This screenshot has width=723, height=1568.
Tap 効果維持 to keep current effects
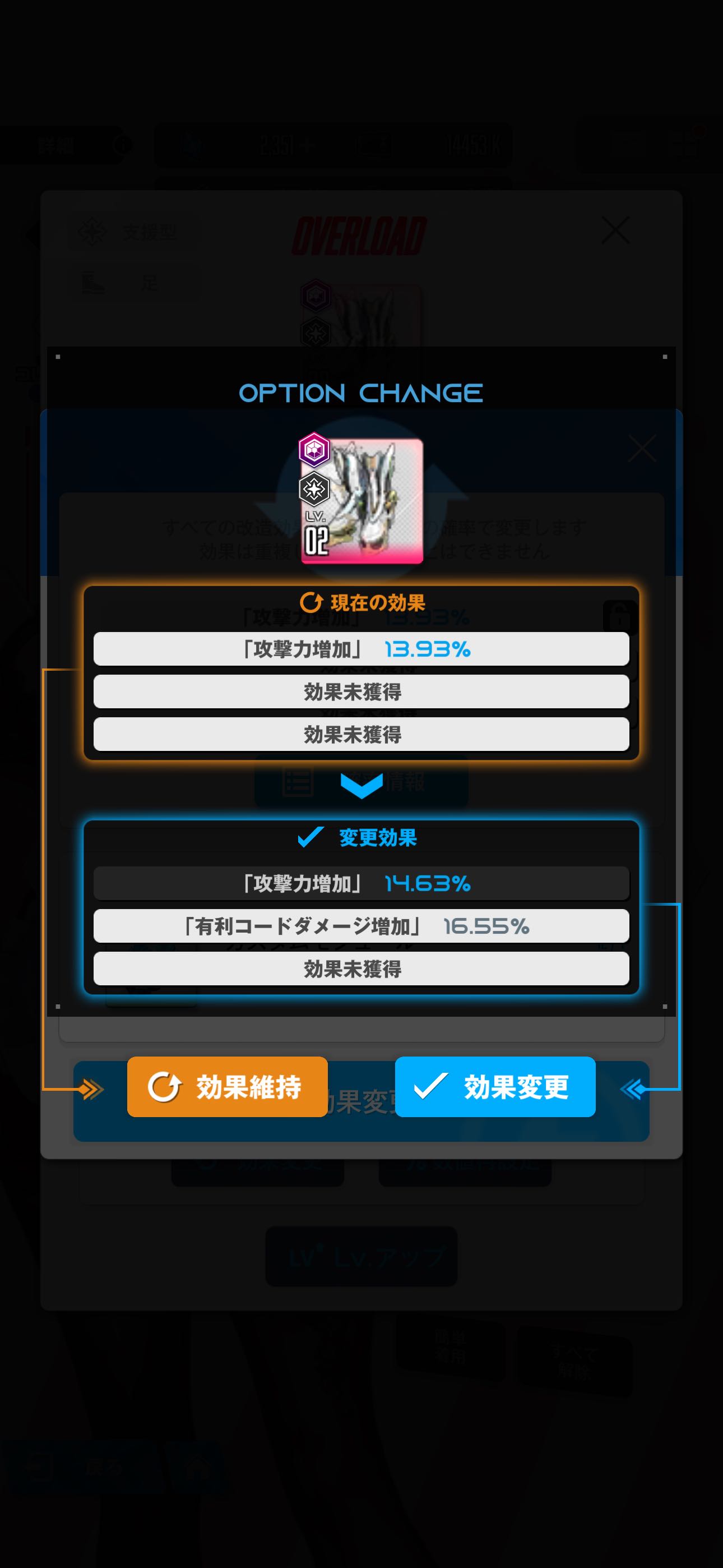[x=227, y=1086]
